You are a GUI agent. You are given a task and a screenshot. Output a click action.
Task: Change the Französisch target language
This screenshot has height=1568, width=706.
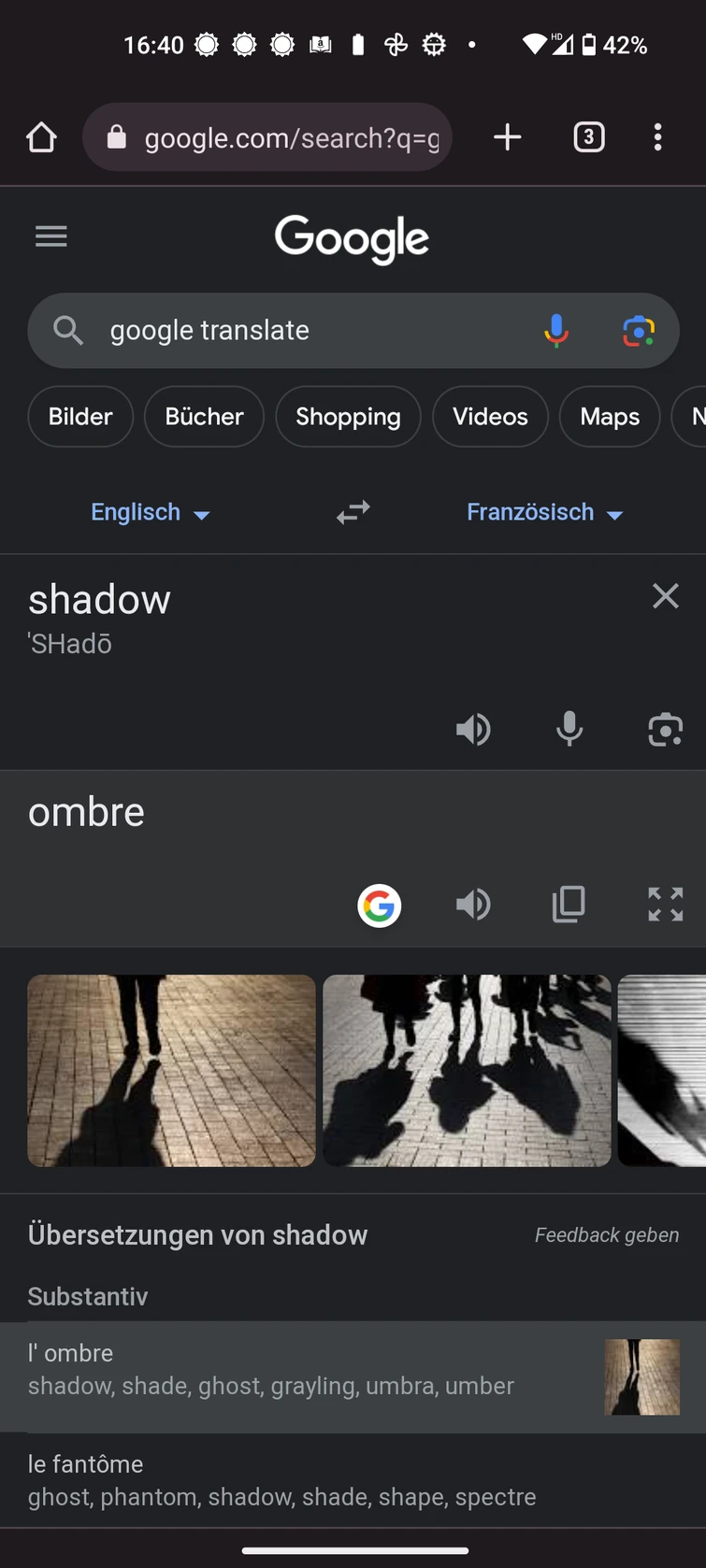(x=544, y=513)
